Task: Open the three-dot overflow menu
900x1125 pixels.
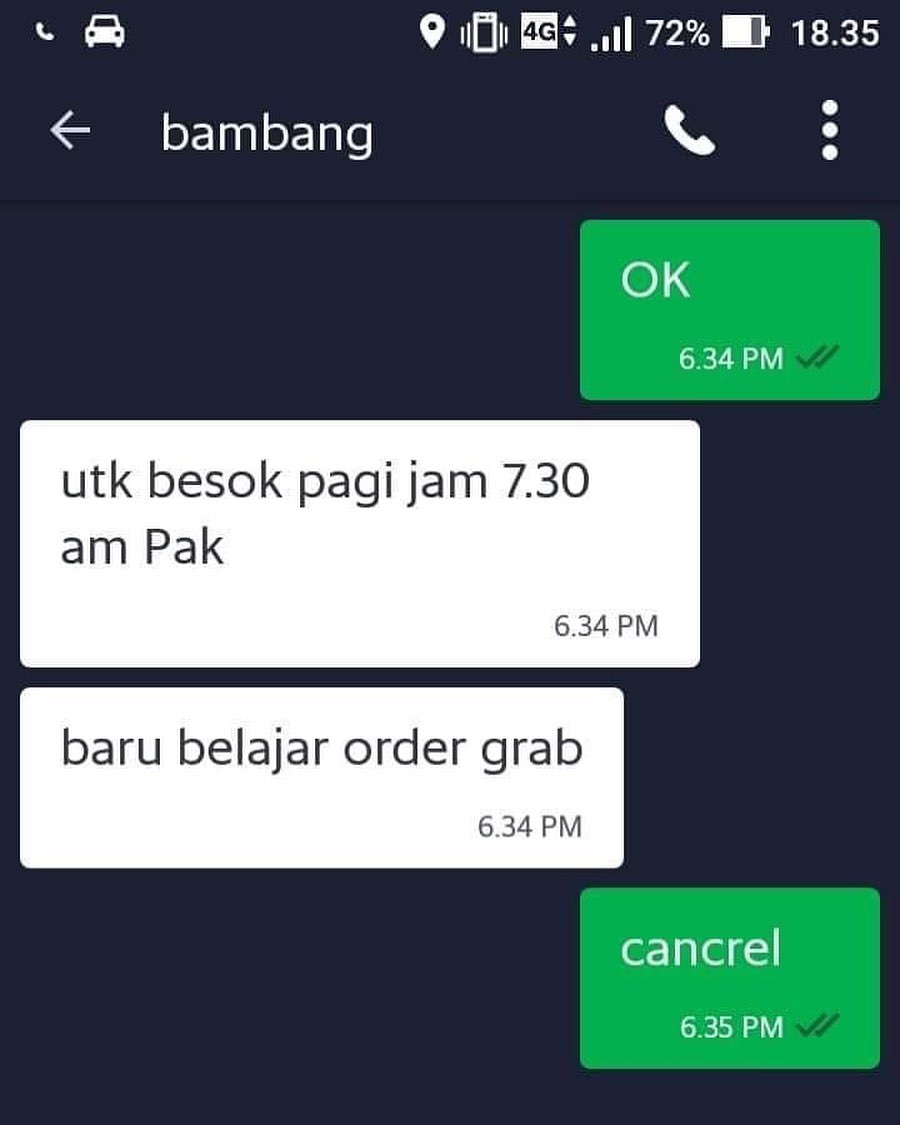Action: [828, 131]
